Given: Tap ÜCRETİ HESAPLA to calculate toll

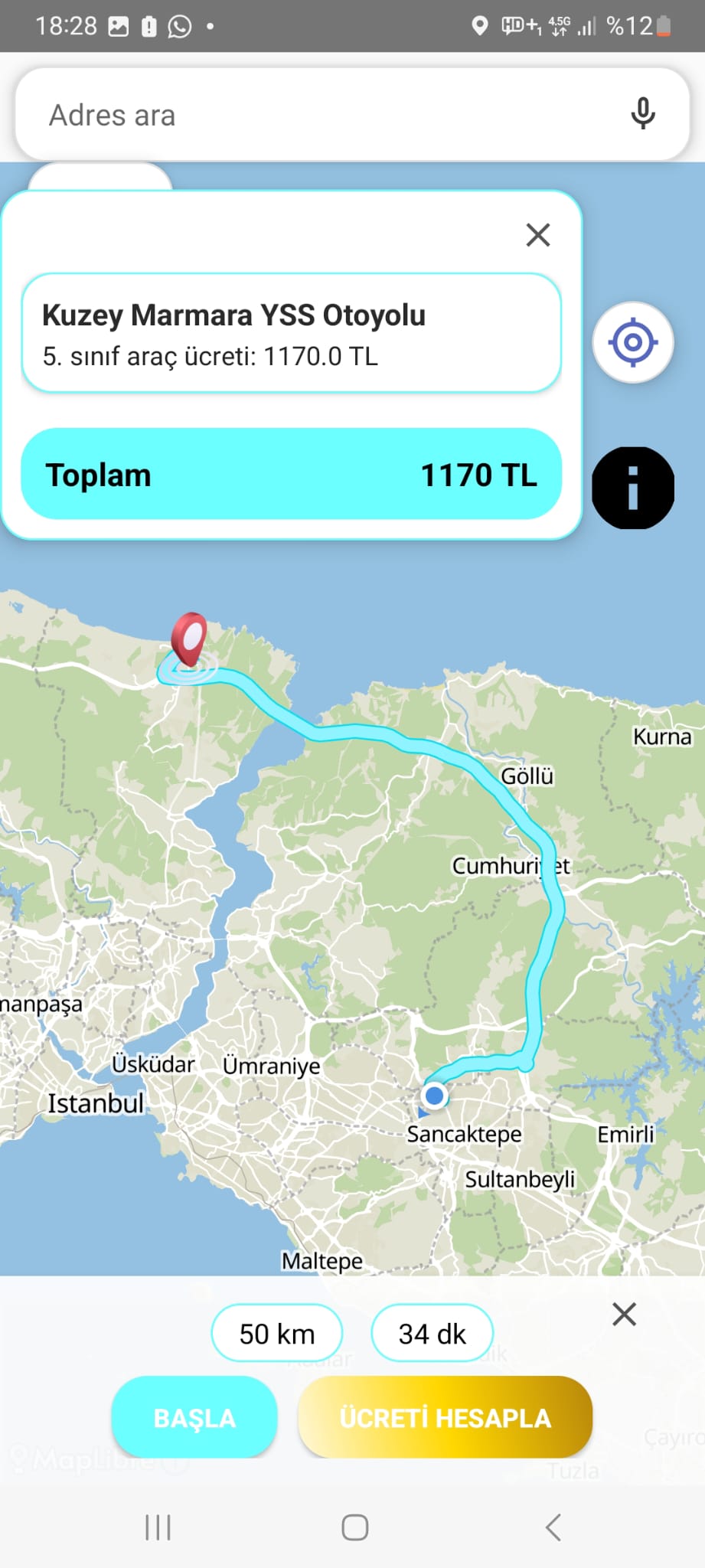Looking at the screenshot, I should (x=445, y=1417).
